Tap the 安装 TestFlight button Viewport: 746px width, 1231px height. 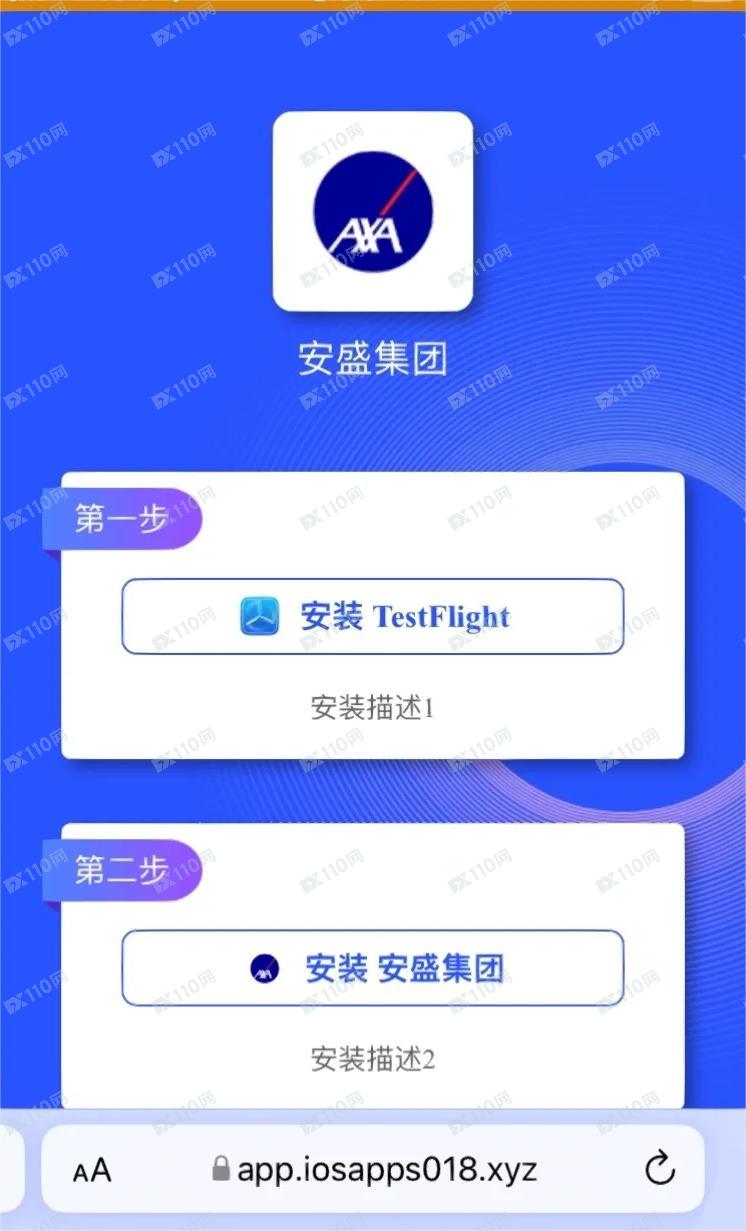tap(372, 617)
